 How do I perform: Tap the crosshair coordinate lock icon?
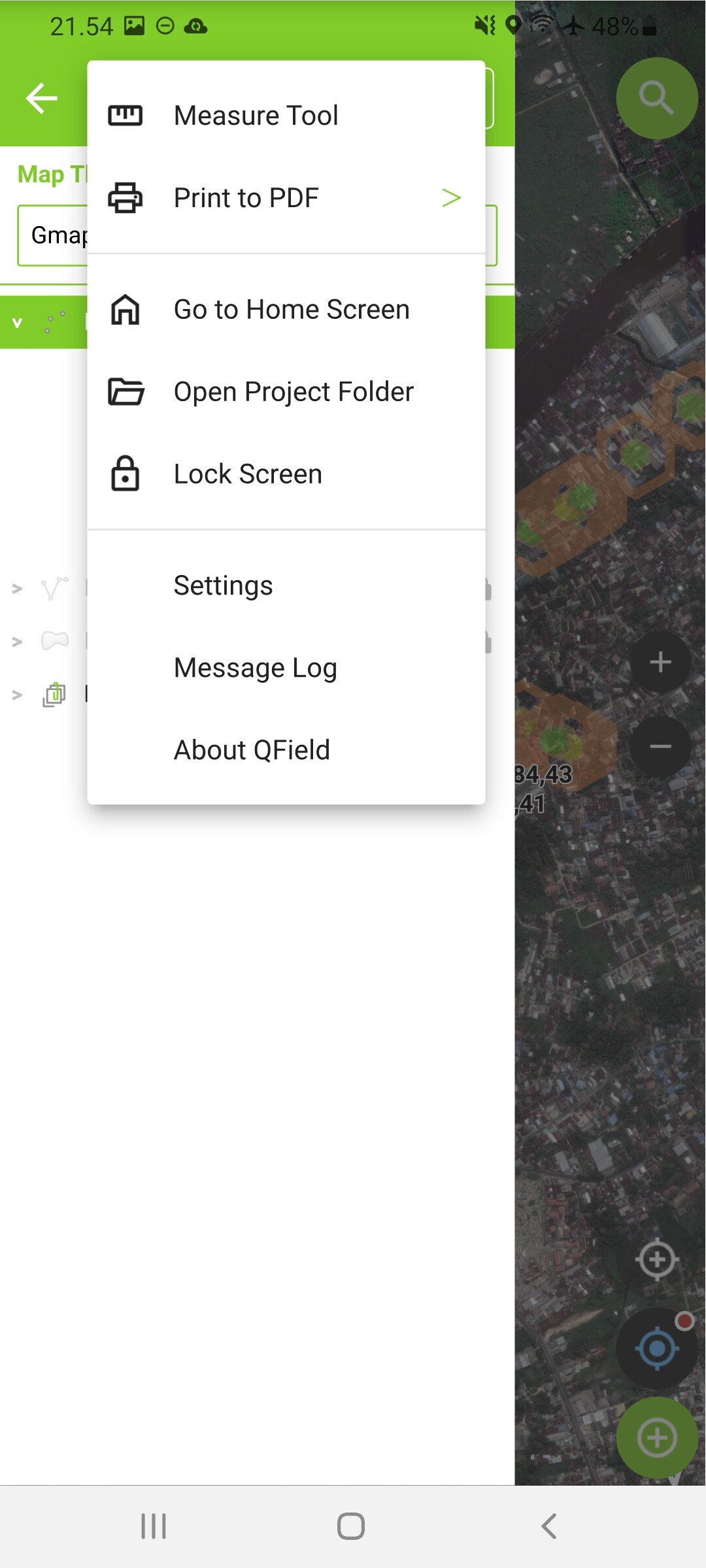click(657, 1259)
